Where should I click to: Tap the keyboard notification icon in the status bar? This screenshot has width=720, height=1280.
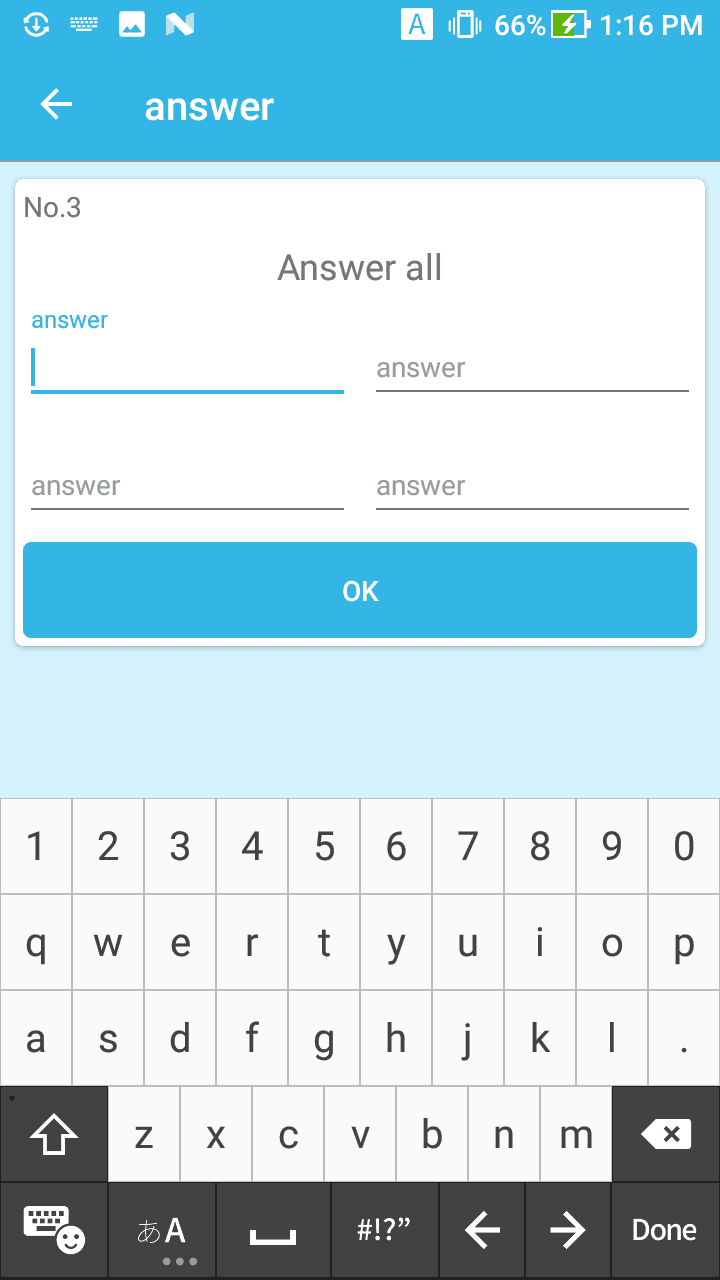click(x=83, y=25)
